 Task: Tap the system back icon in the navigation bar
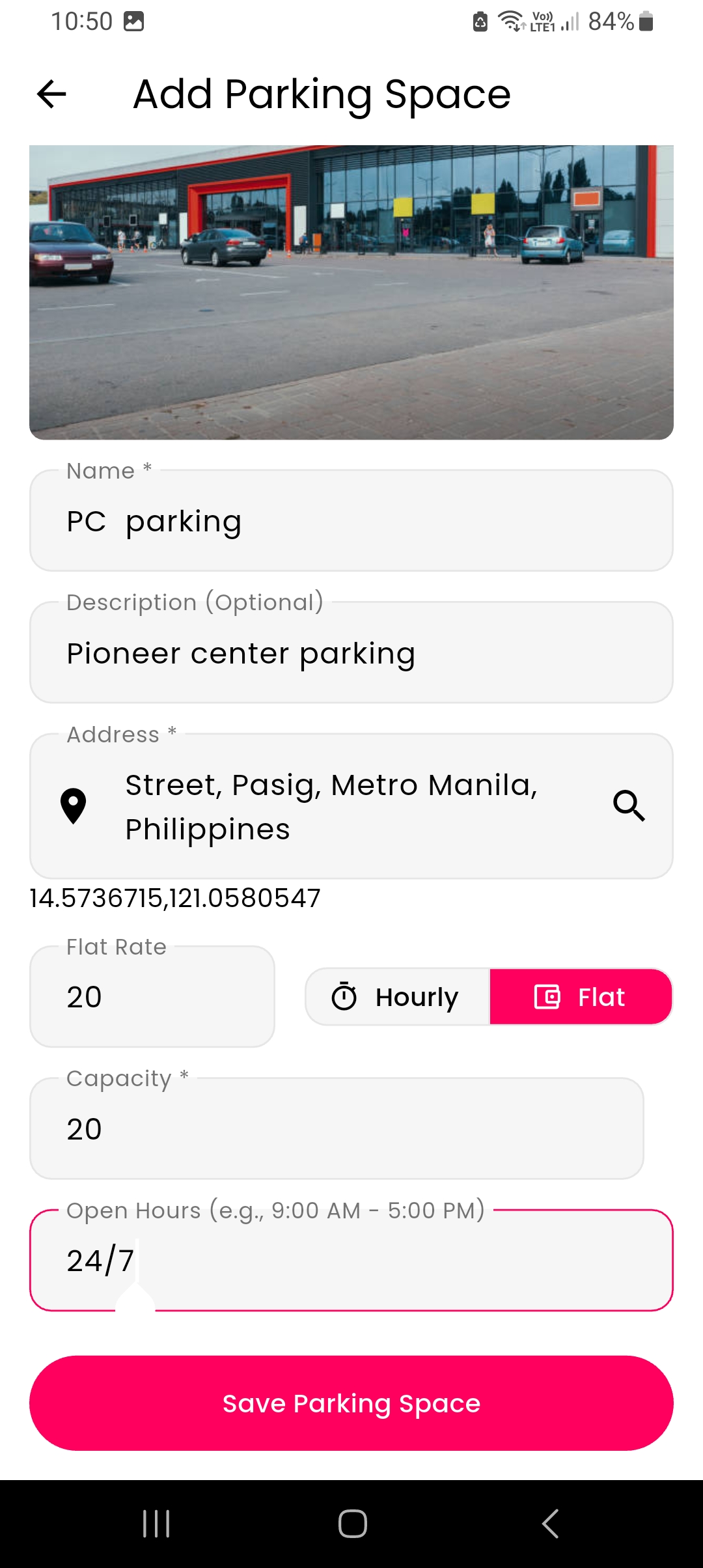click(549, 1524)
